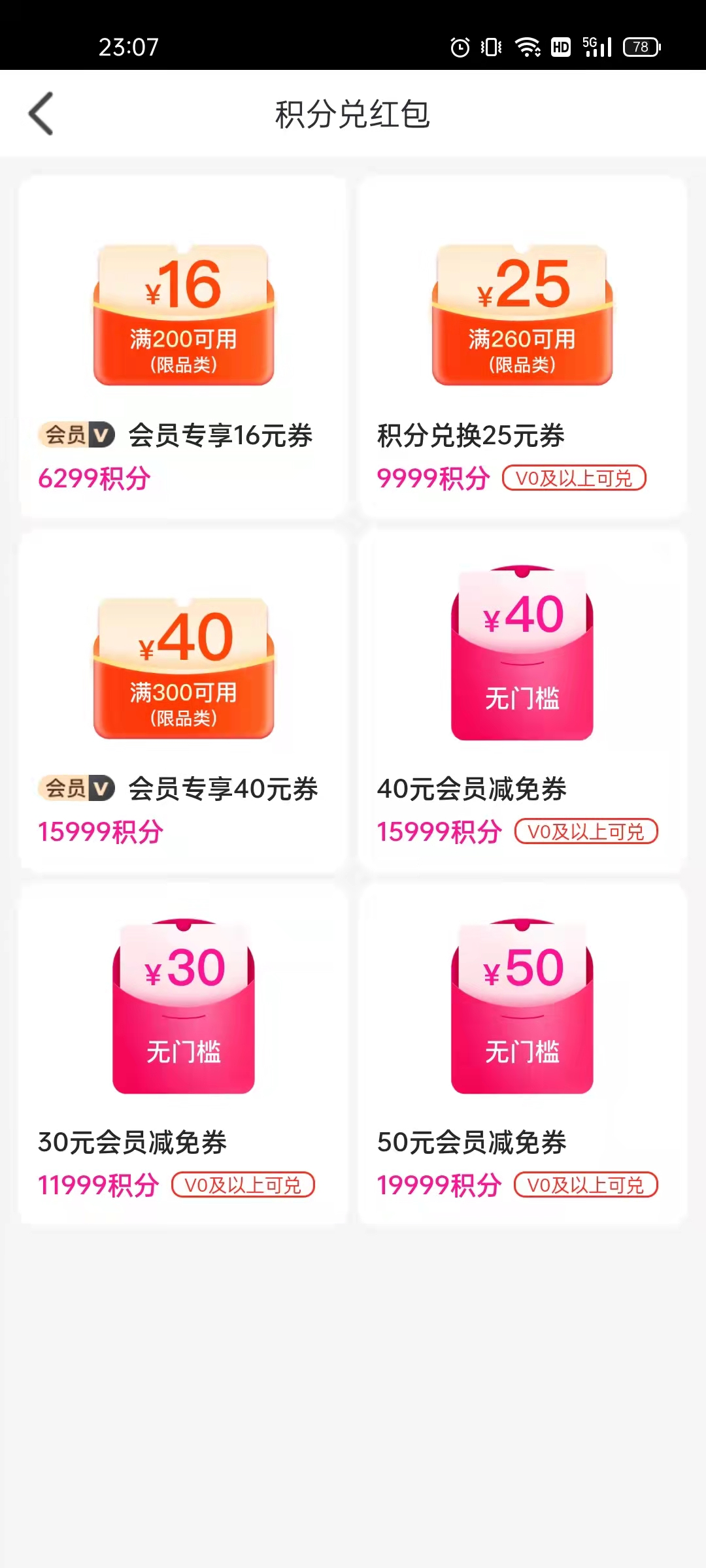Open the 会员专享40元券 card
This screenshot has width=706, height=1568.
pyautogui.click(x=183, y=700)
